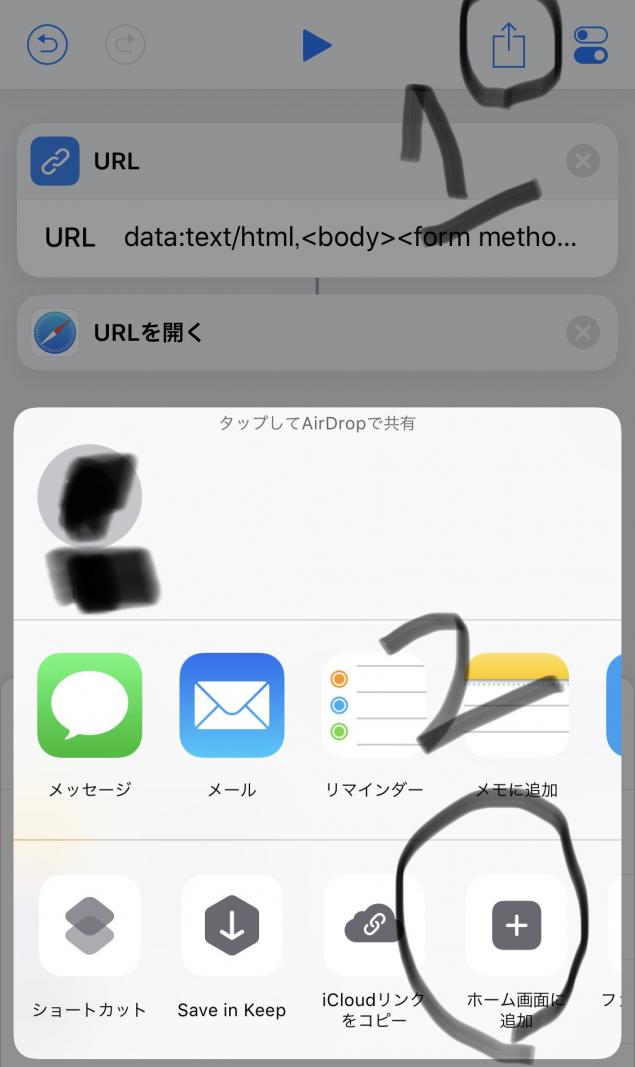Image resolution: width=635 pixels, height=1067 pixels.
Task: Tap the Save in Keep action
Action: click(231, 925)
